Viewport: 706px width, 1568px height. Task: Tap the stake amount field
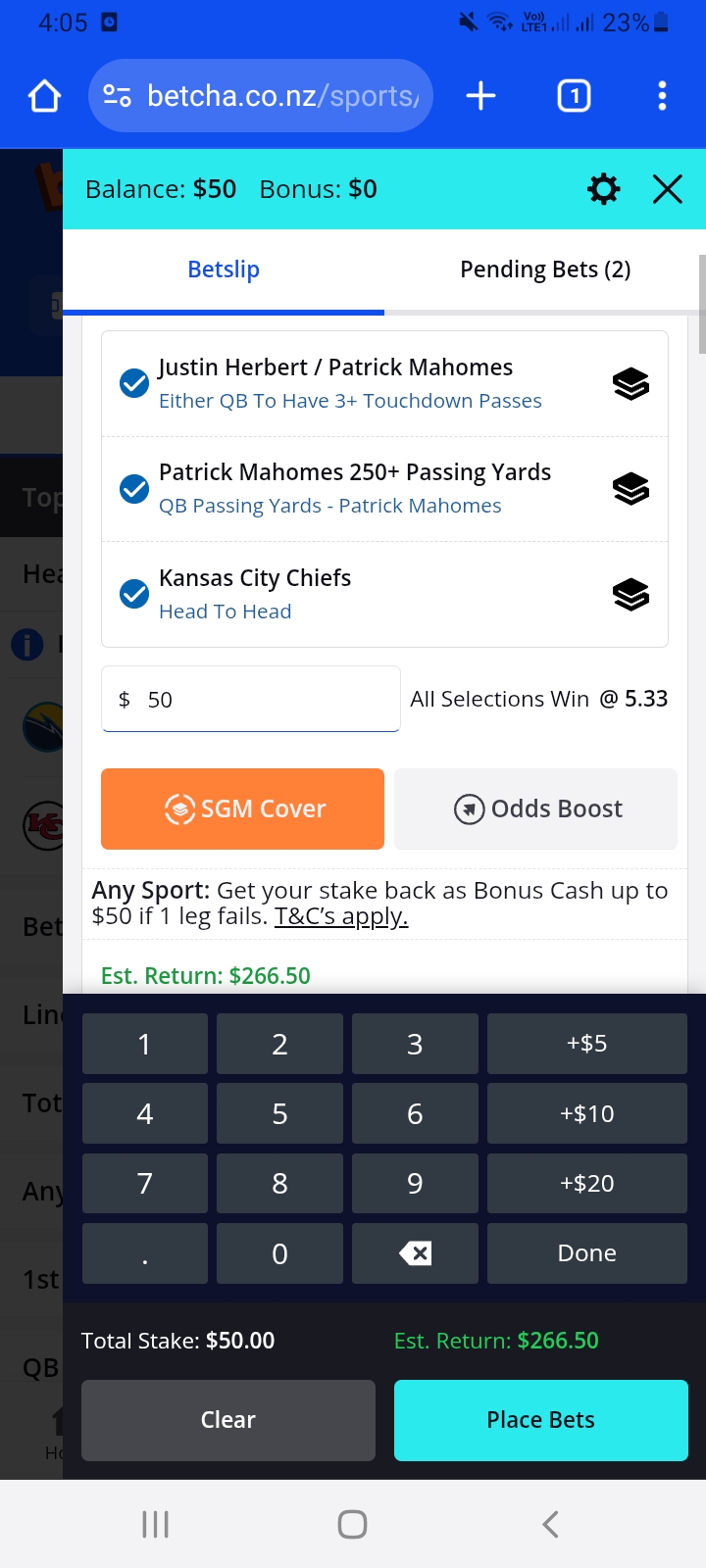pyautogui.click(x=251, y=699)
